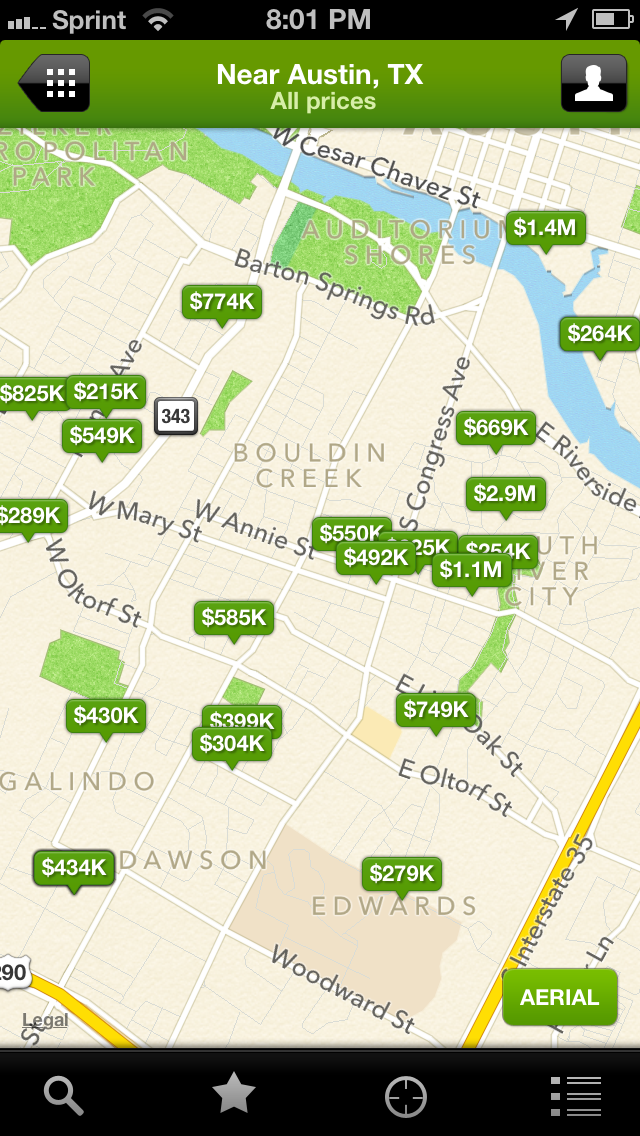
Task: Switch to the list view
Action: pyautogui.click(x=576, y=1096)
